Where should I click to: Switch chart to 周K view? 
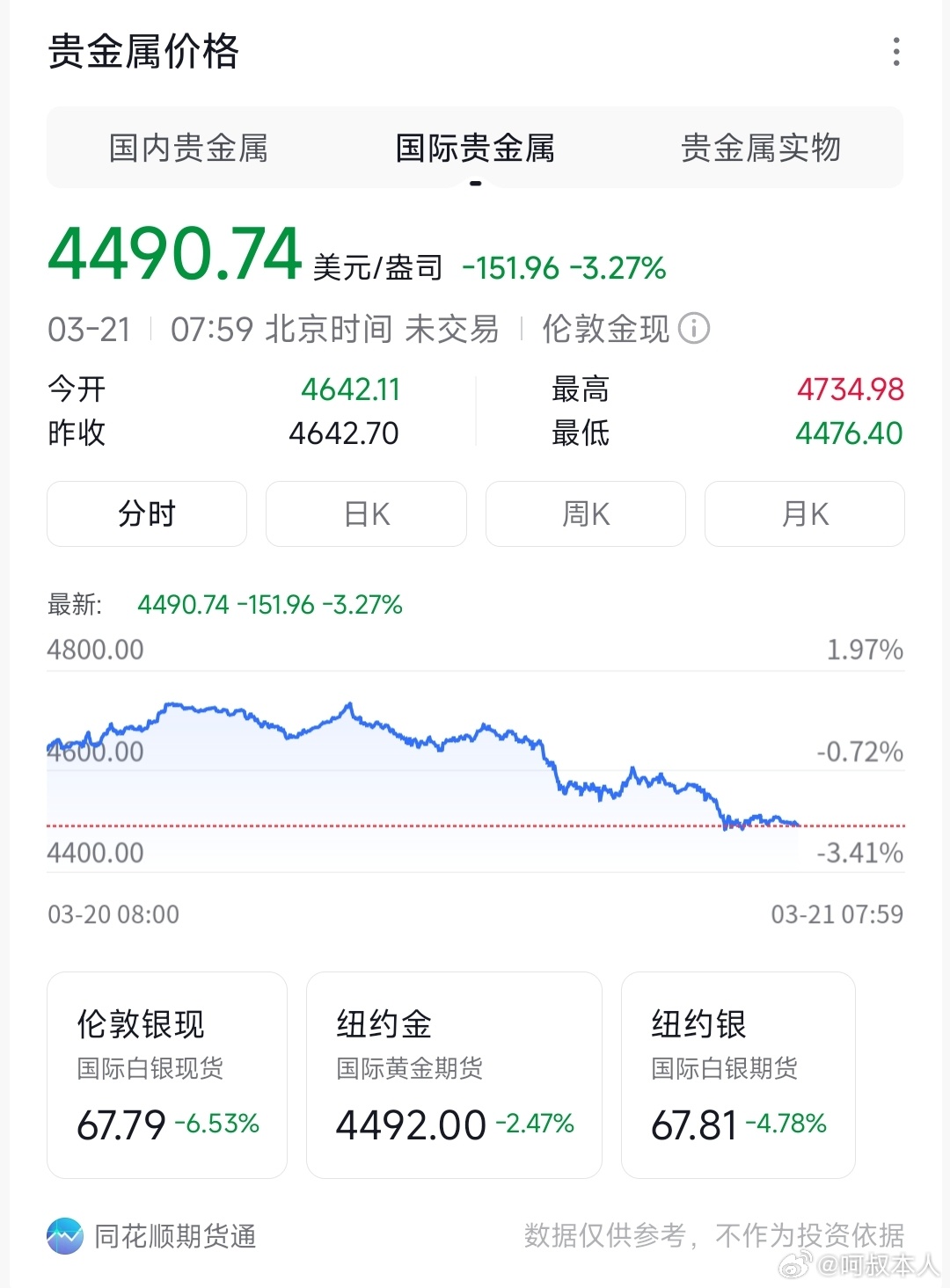pyautogui.click(x=584, y=514)
